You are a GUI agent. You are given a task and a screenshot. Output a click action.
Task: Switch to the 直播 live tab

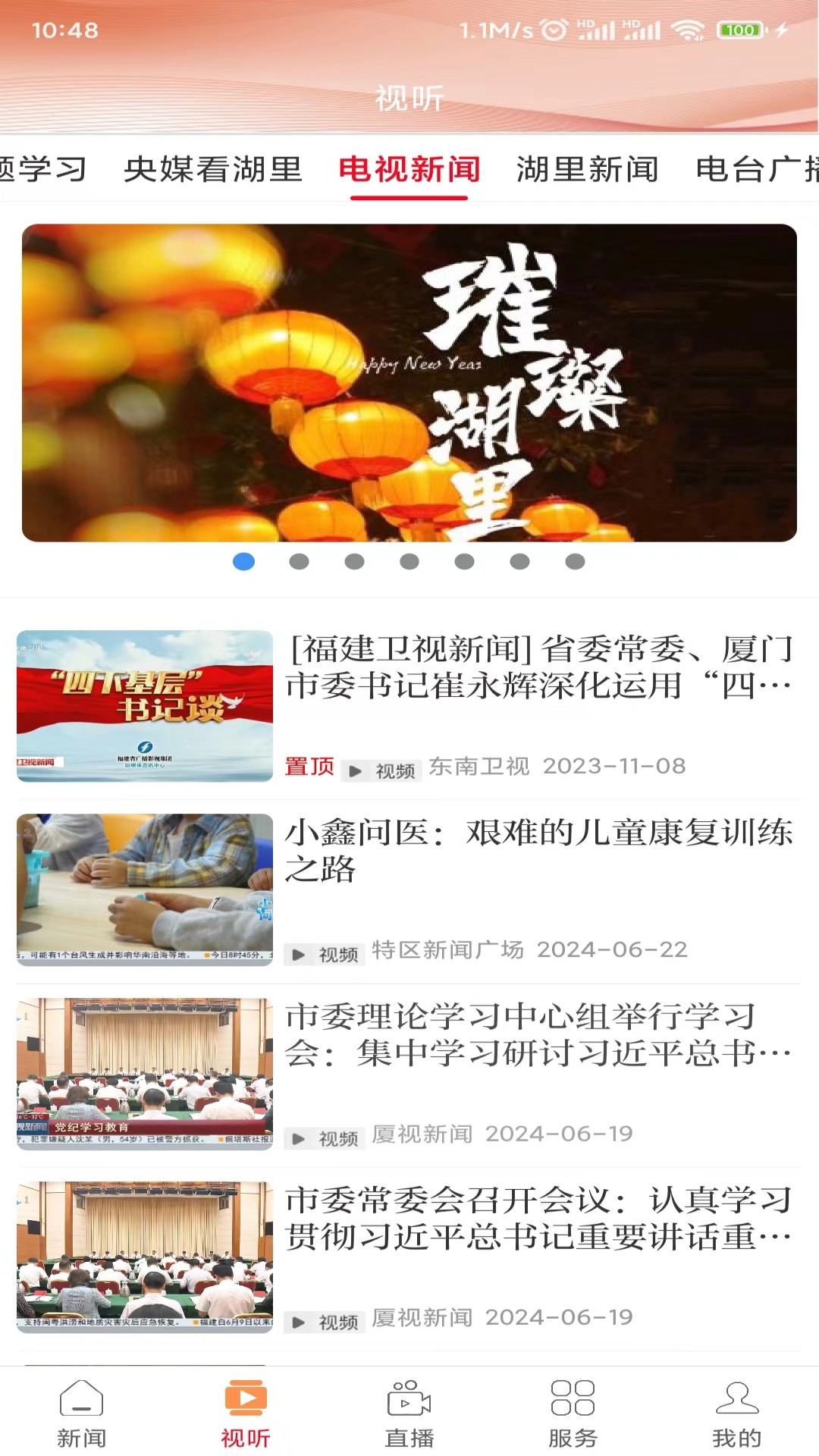[409, 1414]
